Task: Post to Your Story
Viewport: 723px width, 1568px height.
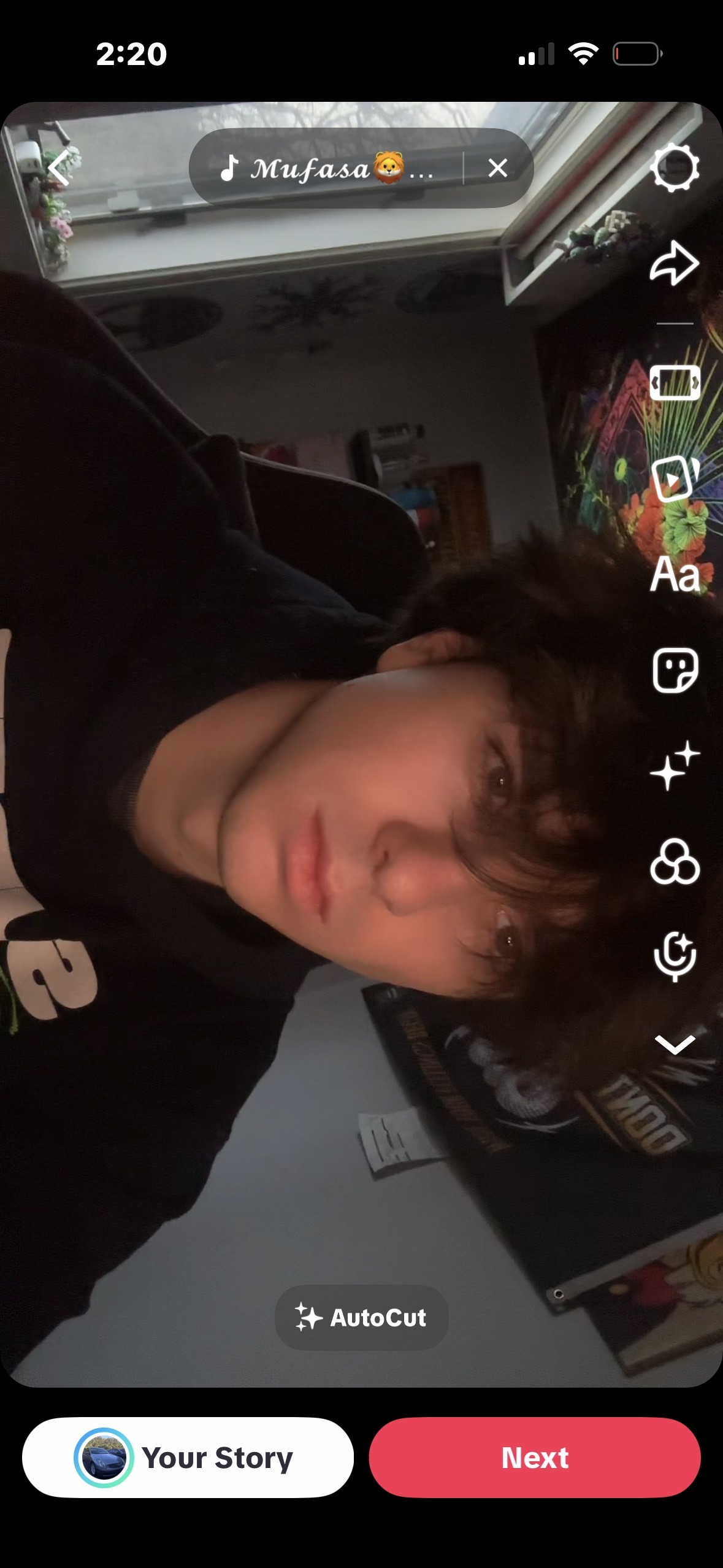Action: [x=188, y=1458]
